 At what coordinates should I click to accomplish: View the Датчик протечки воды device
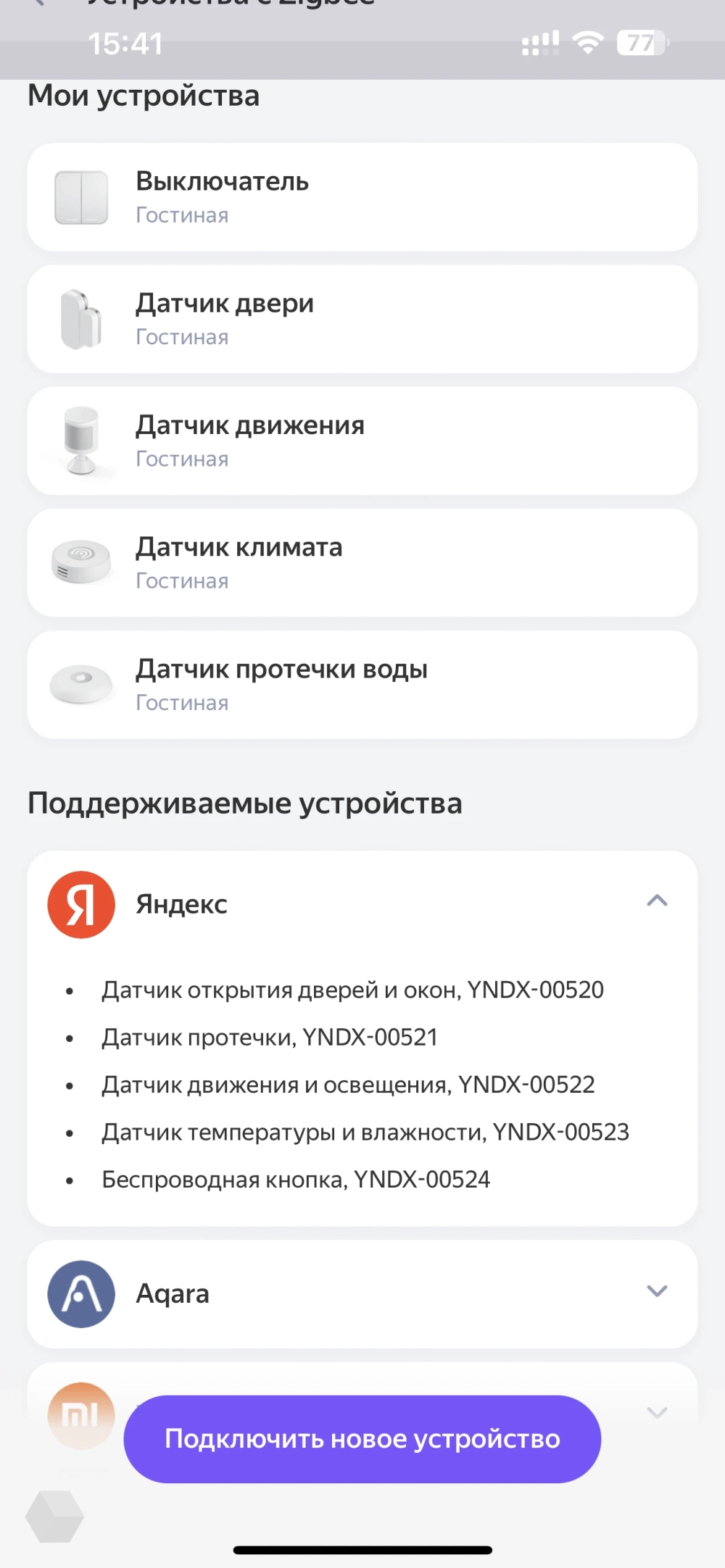[x=362, y=685]
